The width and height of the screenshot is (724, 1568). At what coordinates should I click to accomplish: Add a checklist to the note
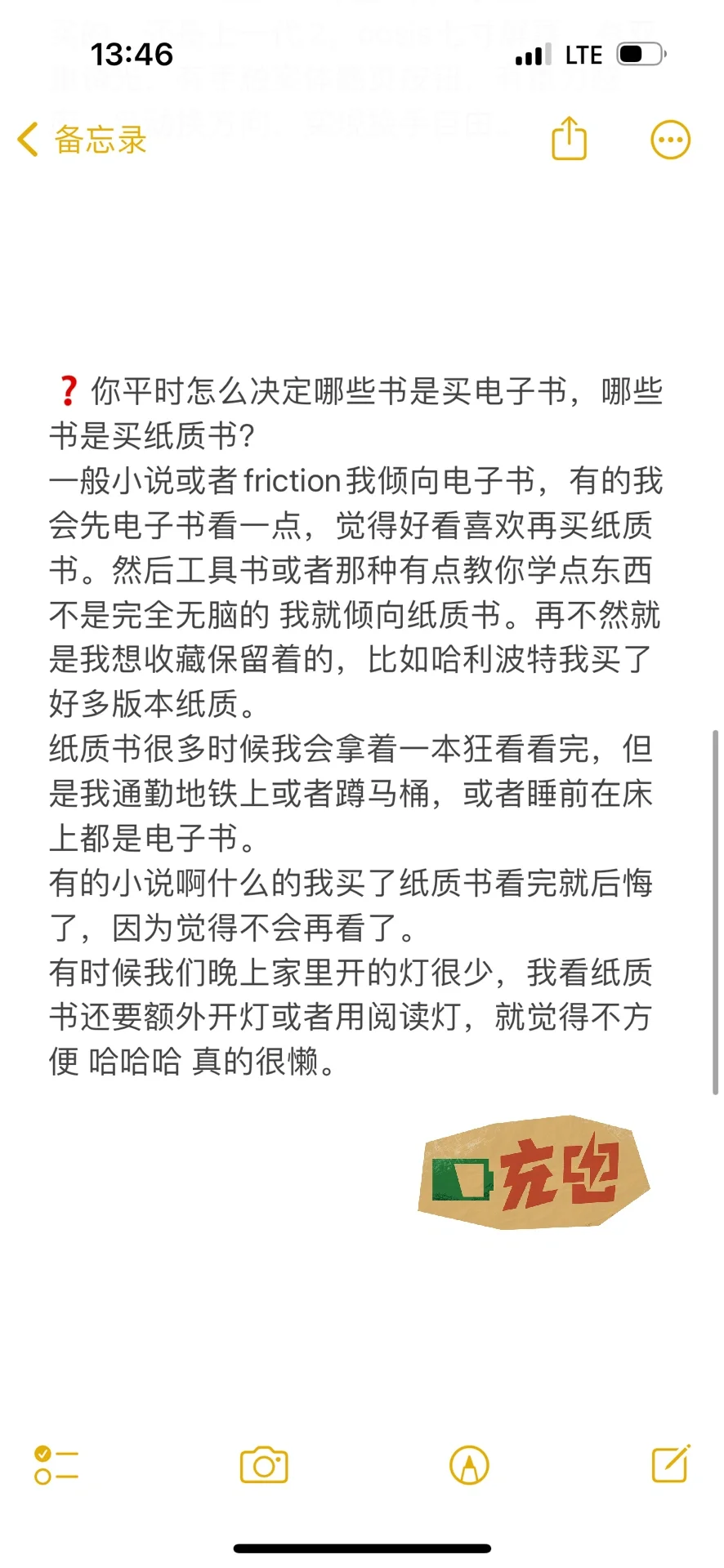[x=56, y=1465]
